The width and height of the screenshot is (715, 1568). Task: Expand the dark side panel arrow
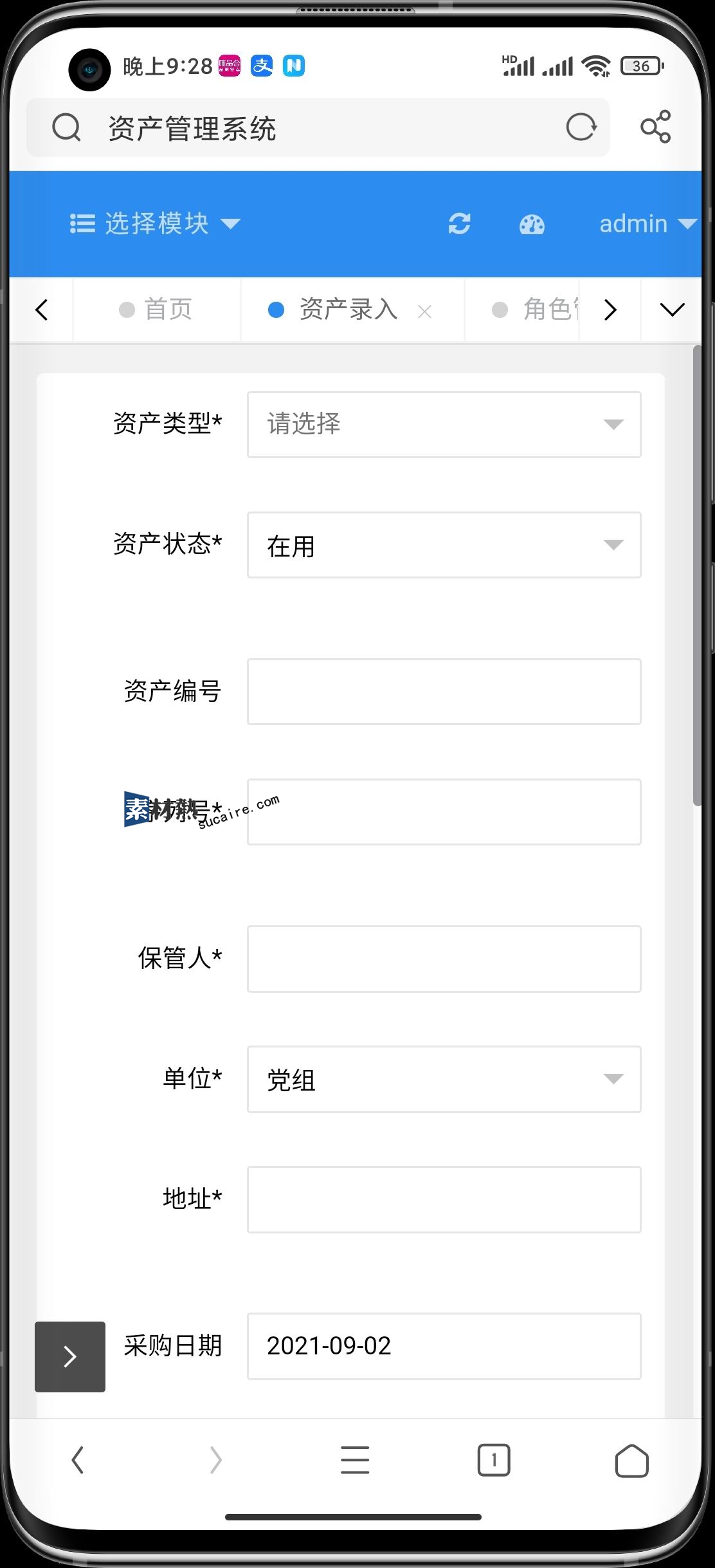[x=70, y=1356]
